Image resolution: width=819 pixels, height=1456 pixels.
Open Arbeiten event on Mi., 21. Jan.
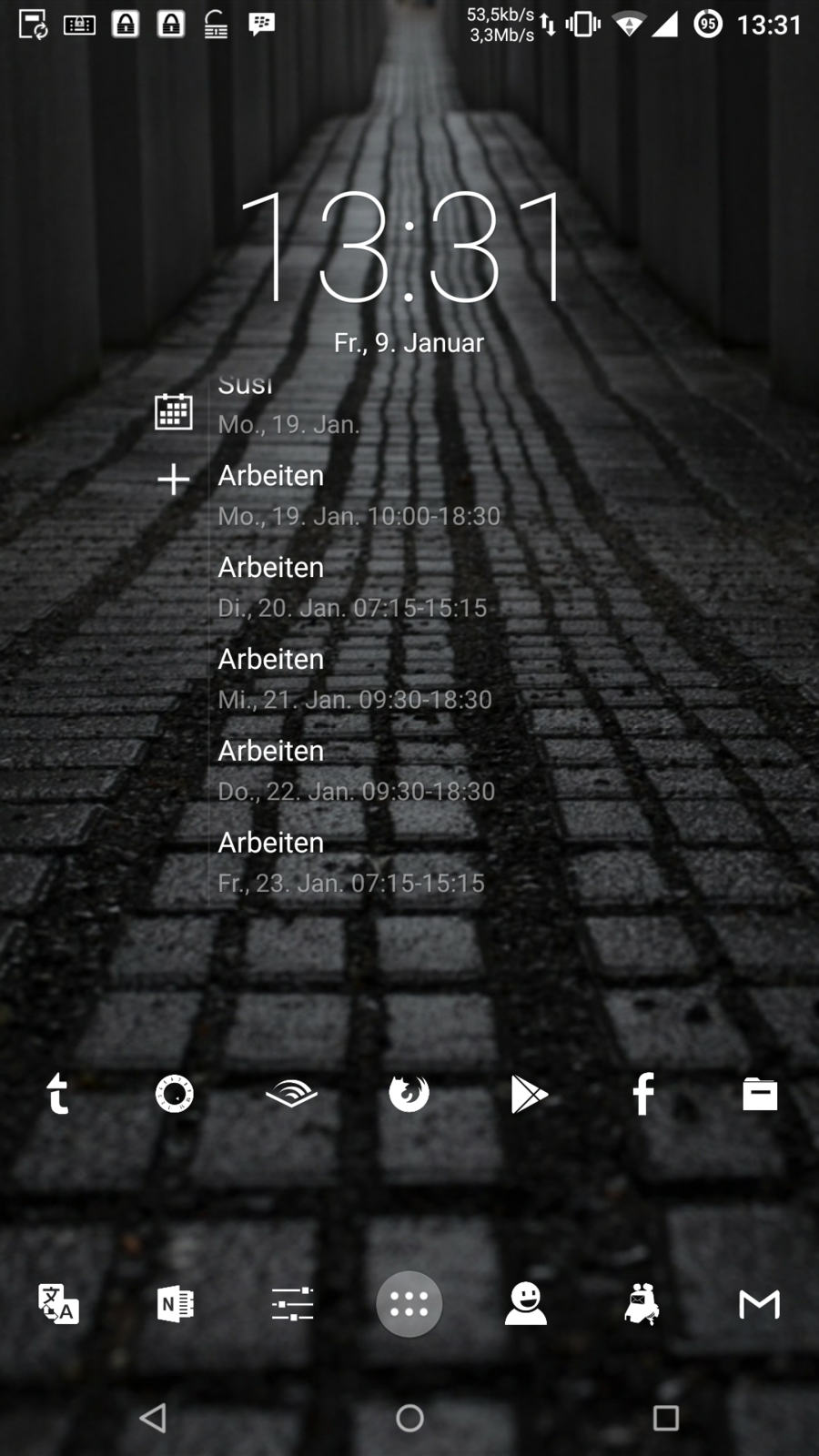[355, 679]
